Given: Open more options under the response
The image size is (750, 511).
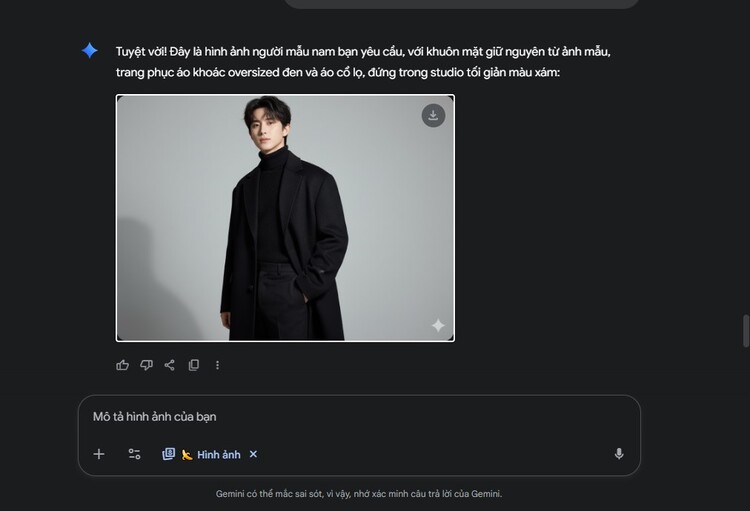Looking at the screenshot, I should (x=217, y=365).
